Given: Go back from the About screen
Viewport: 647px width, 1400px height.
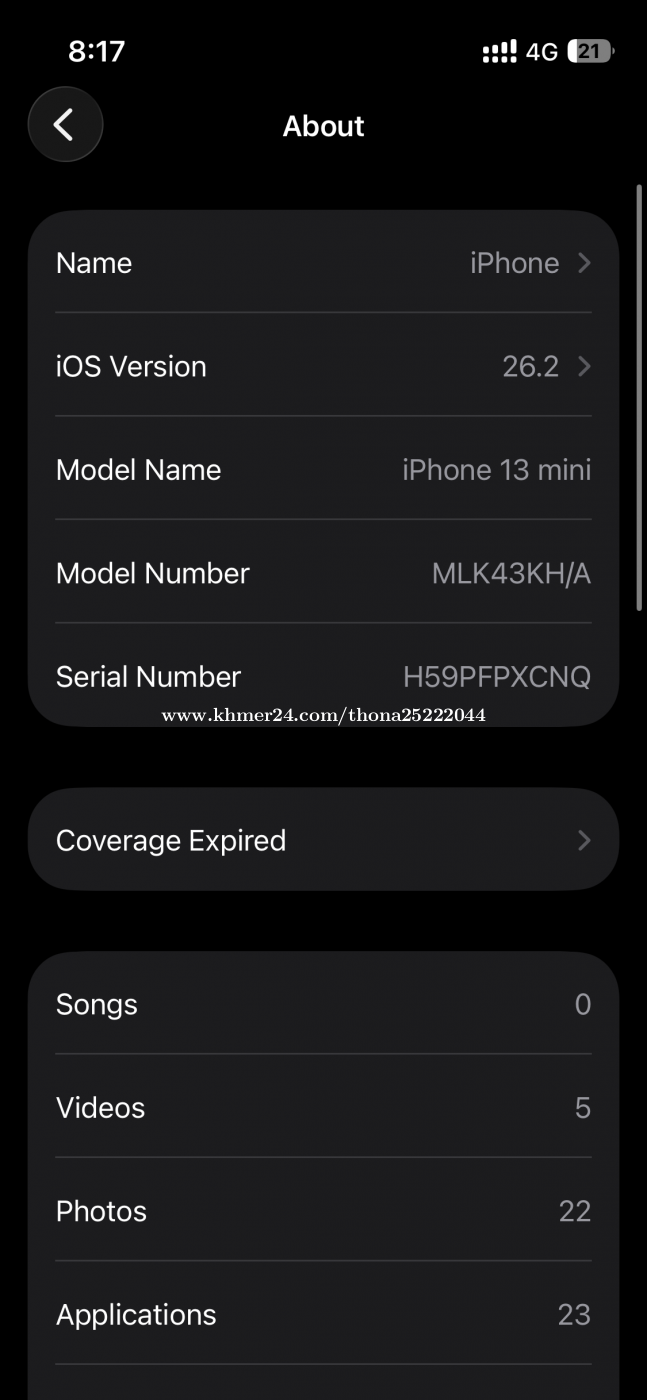Looking at the screenshot, I should 65,125.
